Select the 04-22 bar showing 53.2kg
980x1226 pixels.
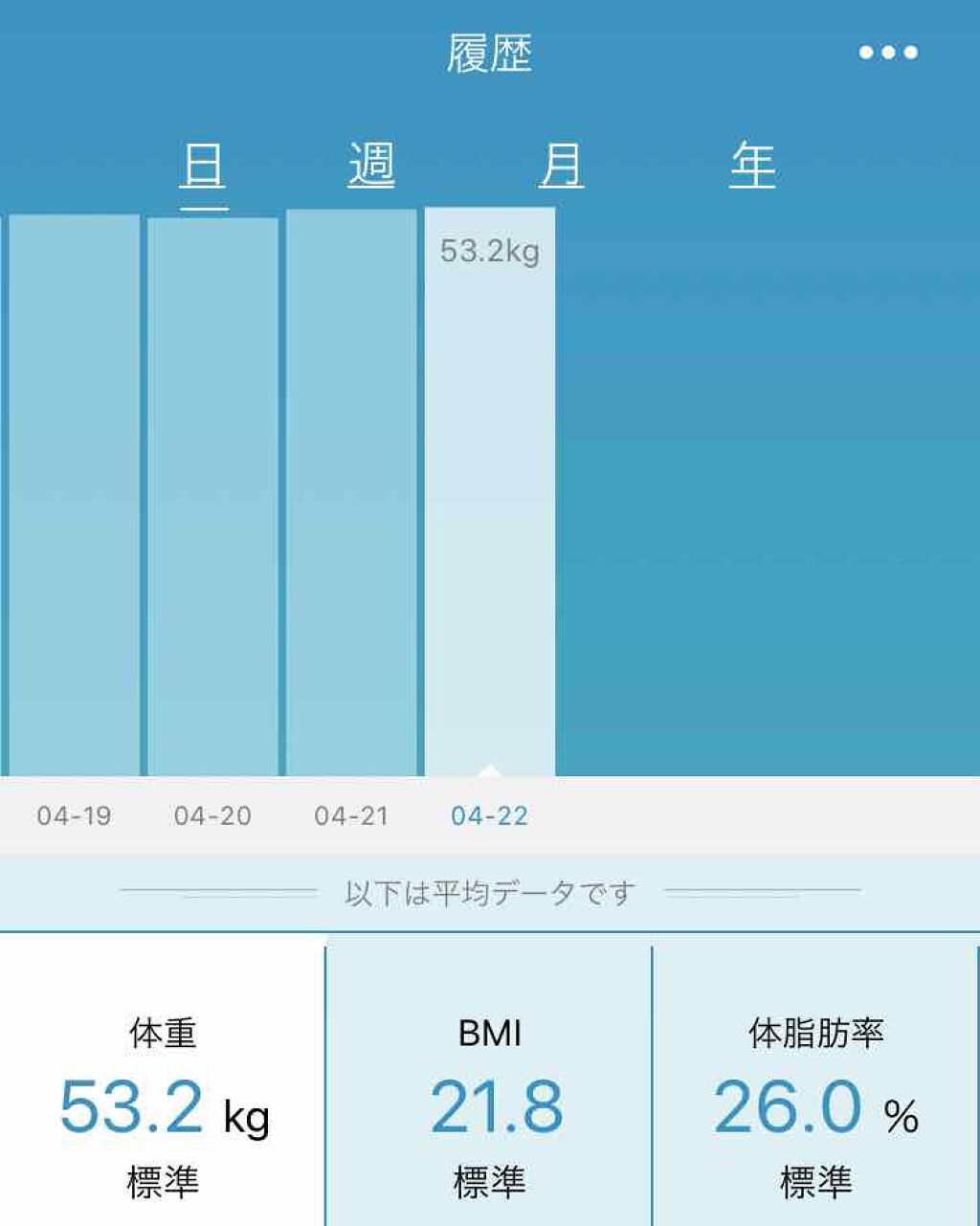[490, 492]
